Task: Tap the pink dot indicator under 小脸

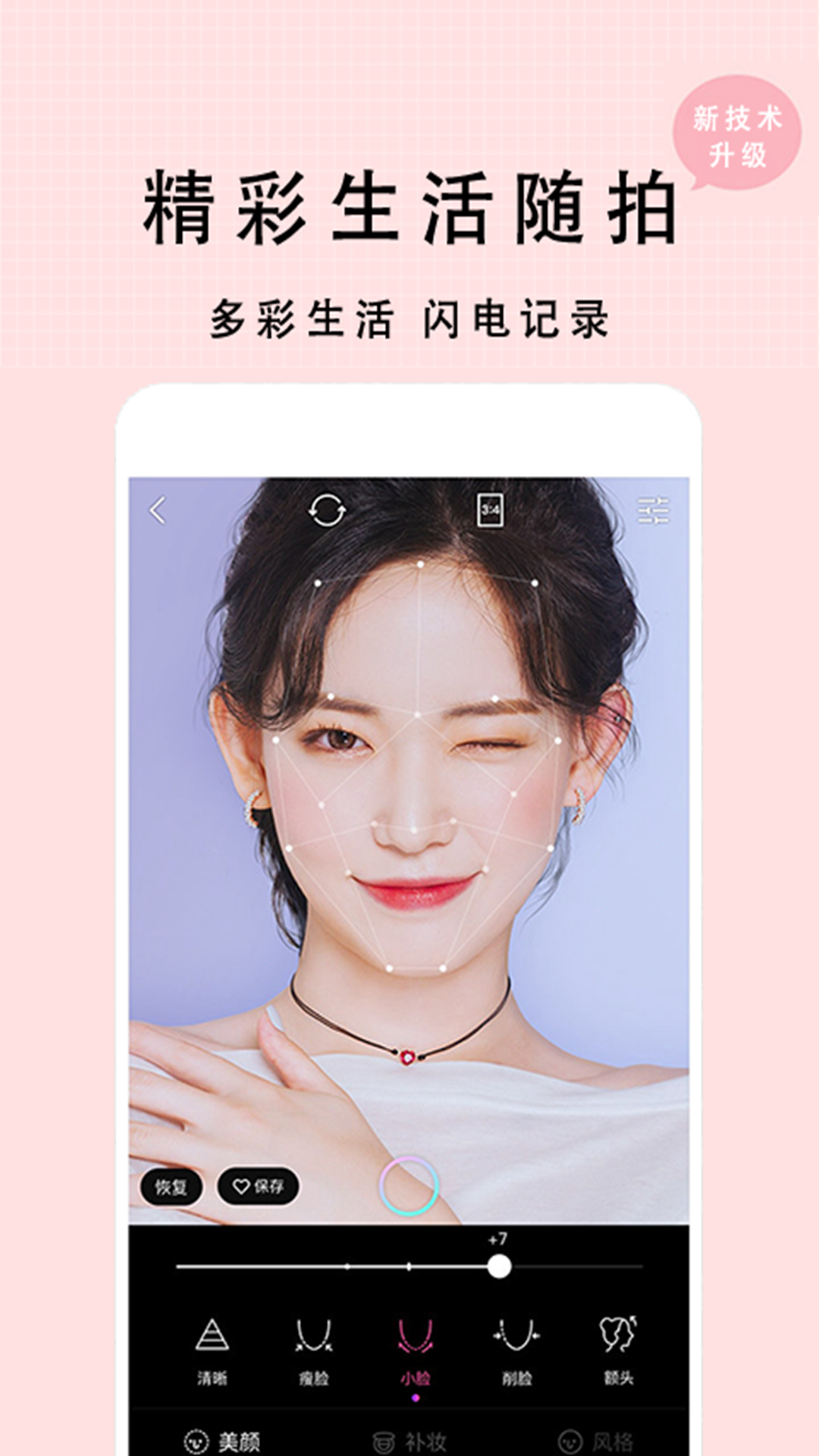Action: pyautogui.click(x=413, y=1398)
